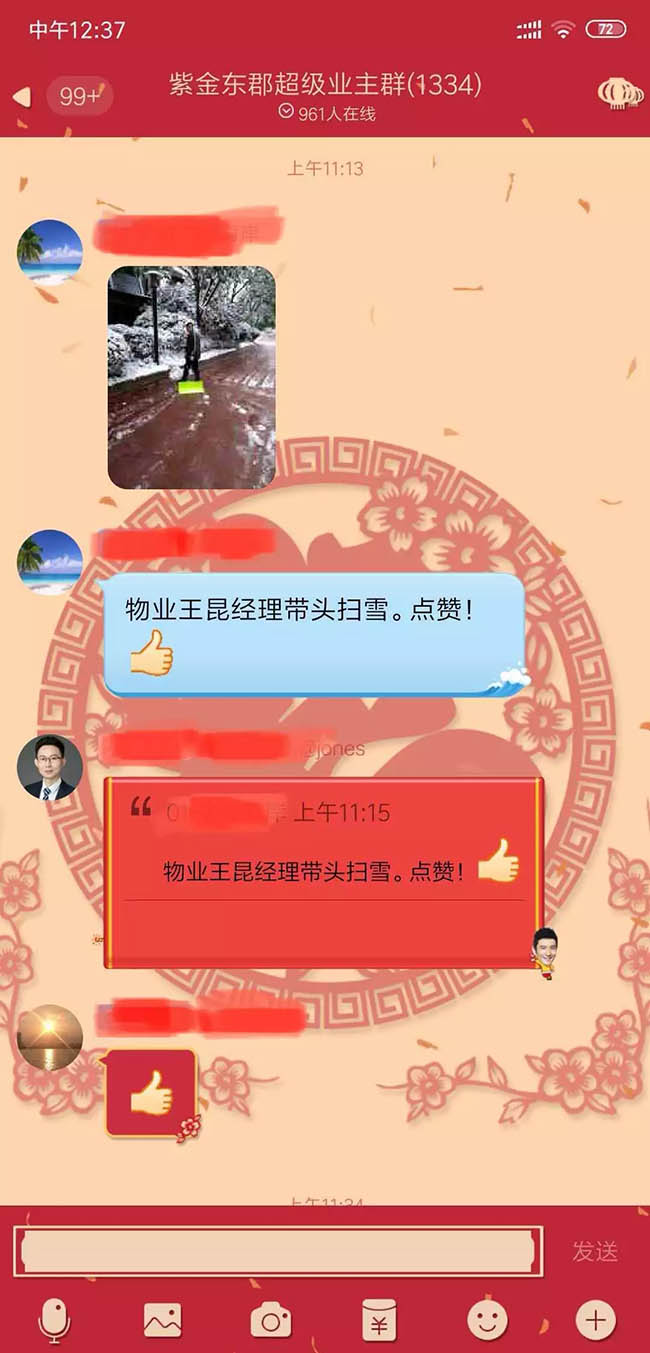The width and height of the screenshot is (650, 1353).
Task: Start a voice message with the microphone
Action: tap(54, 1320)
